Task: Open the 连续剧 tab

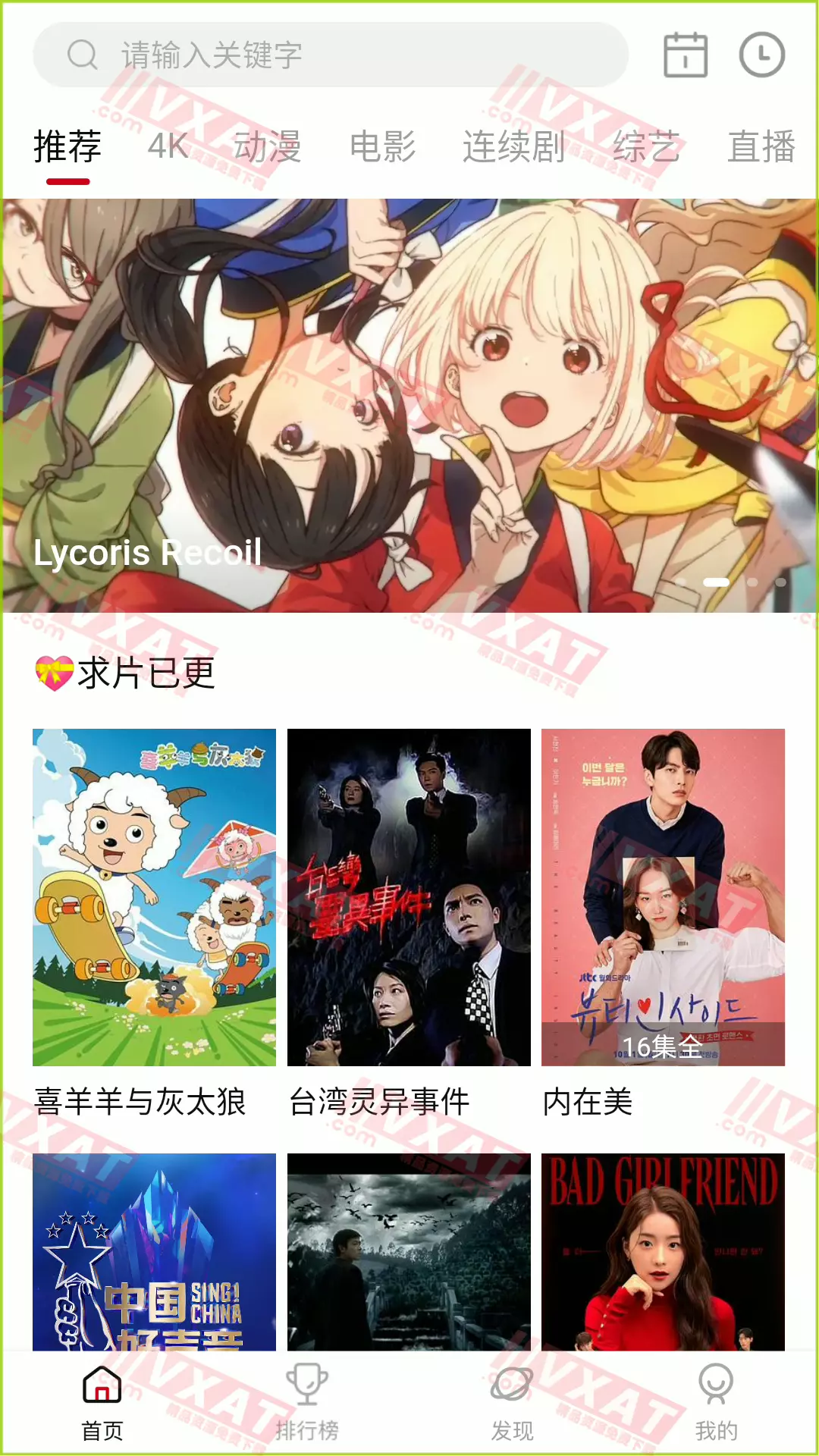Action: tap(513, 146)
